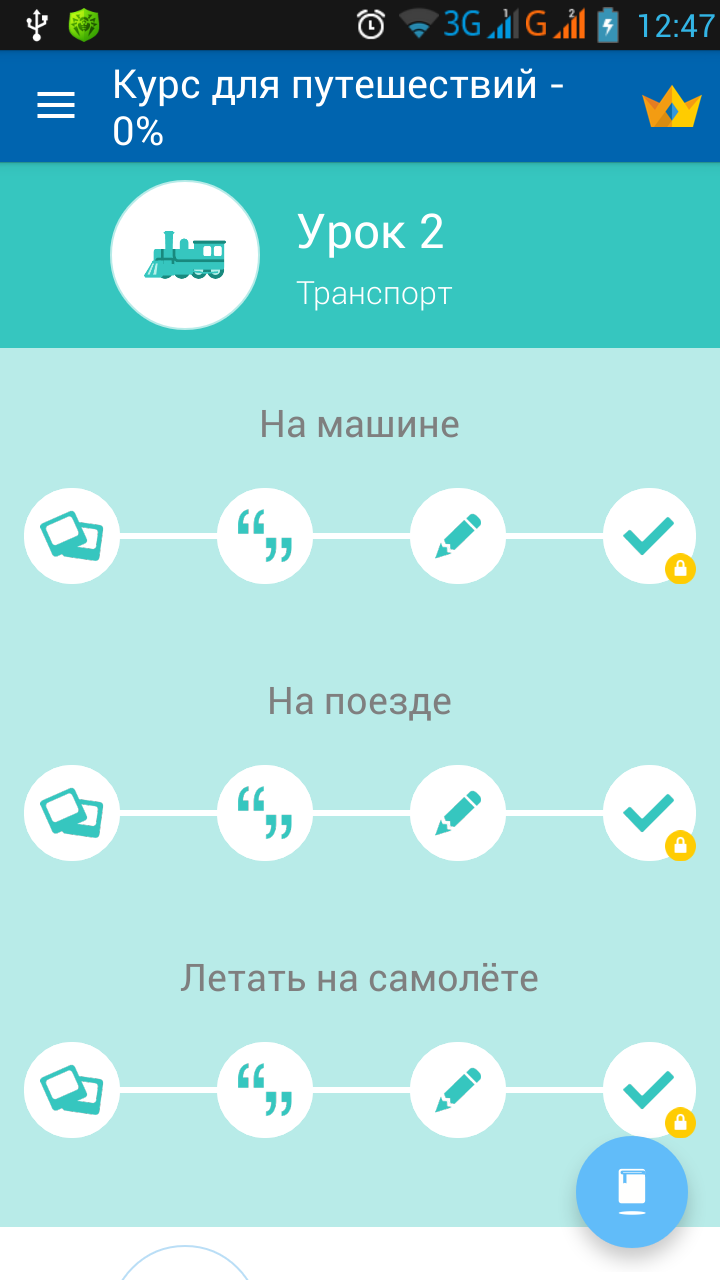Open phrases exercise for Летать на самолёте

tap(265, 1090)
